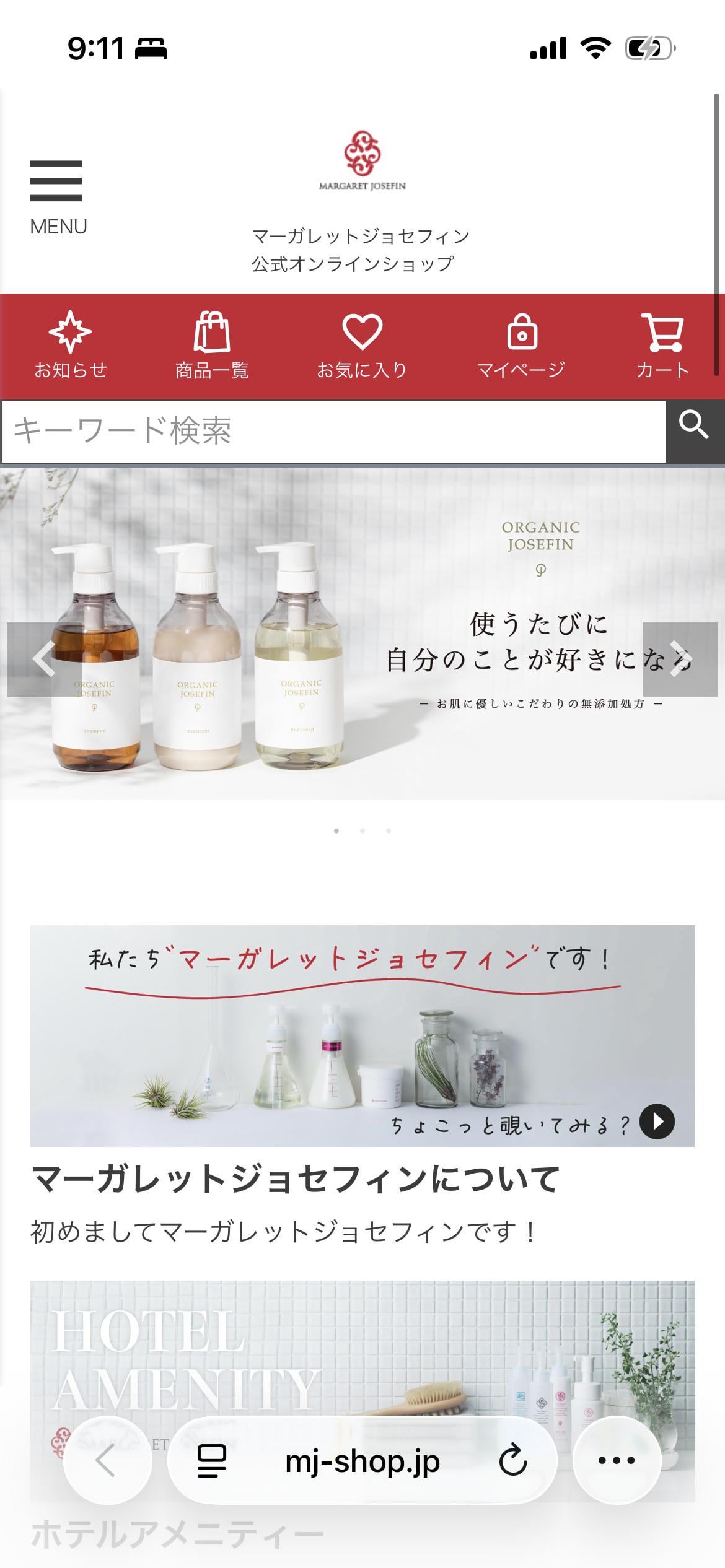Open the MENU hamburger drawer

[56, 196]
